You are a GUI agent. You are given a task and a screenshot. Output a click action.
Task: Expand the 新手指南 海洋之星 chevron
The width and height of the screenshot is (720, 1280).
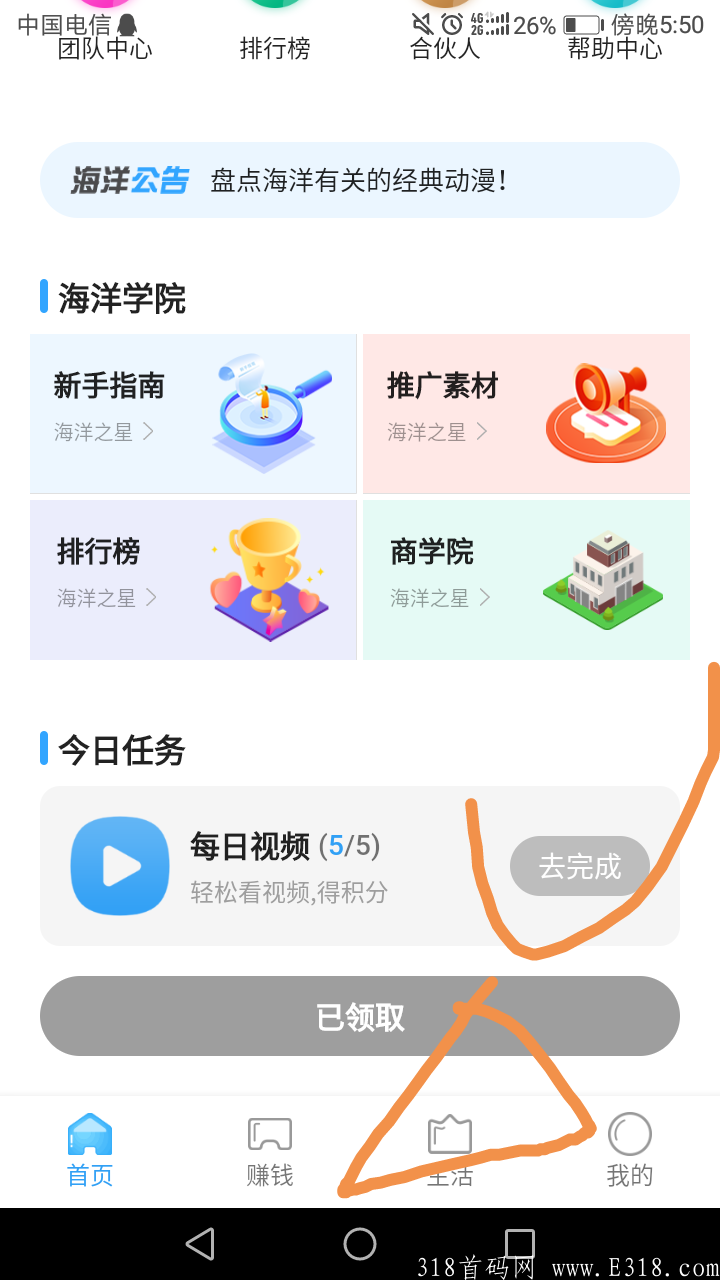coord(148,432)
